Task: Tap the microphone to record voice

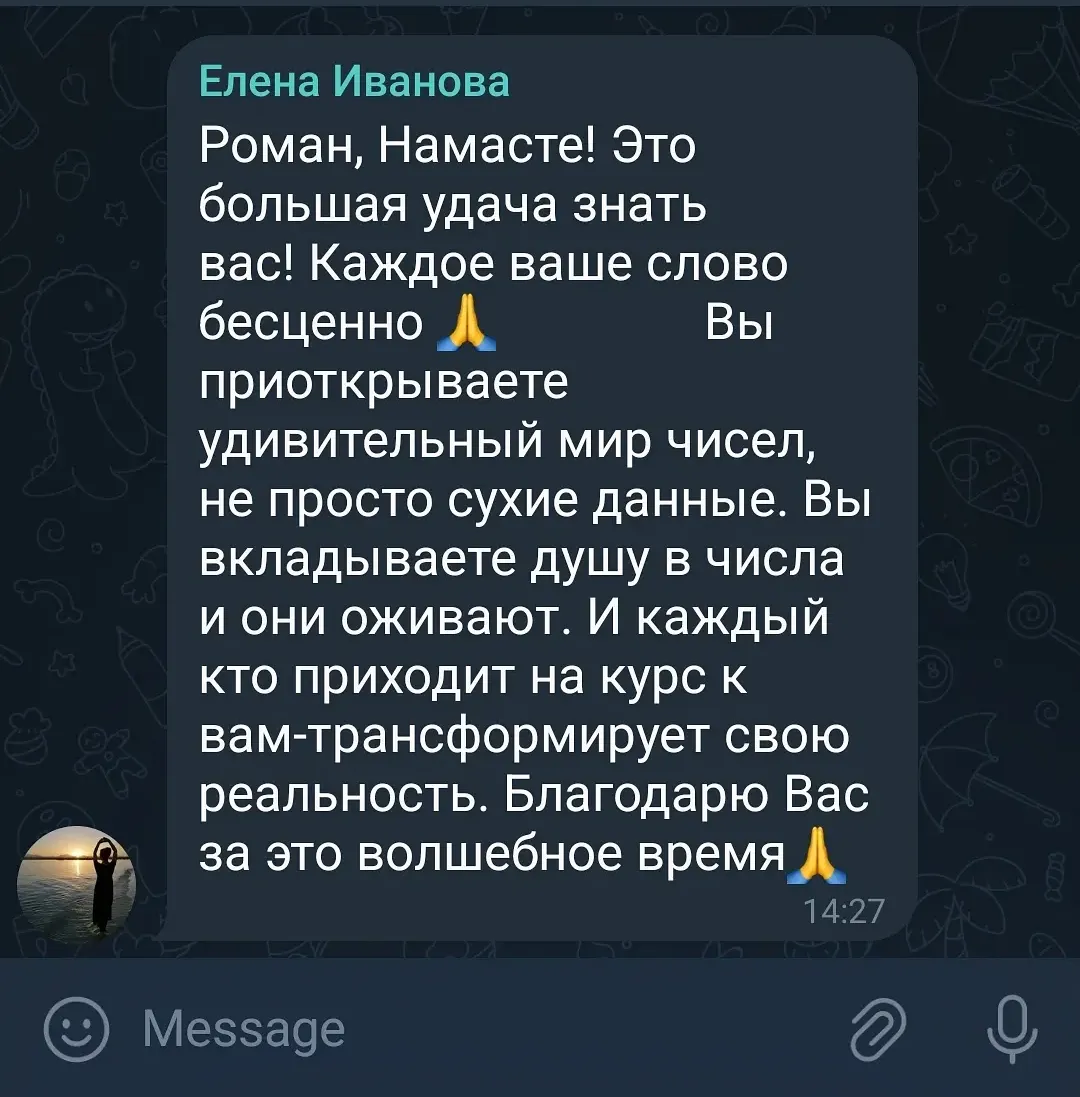Action: click(x=1011, y=1029)
